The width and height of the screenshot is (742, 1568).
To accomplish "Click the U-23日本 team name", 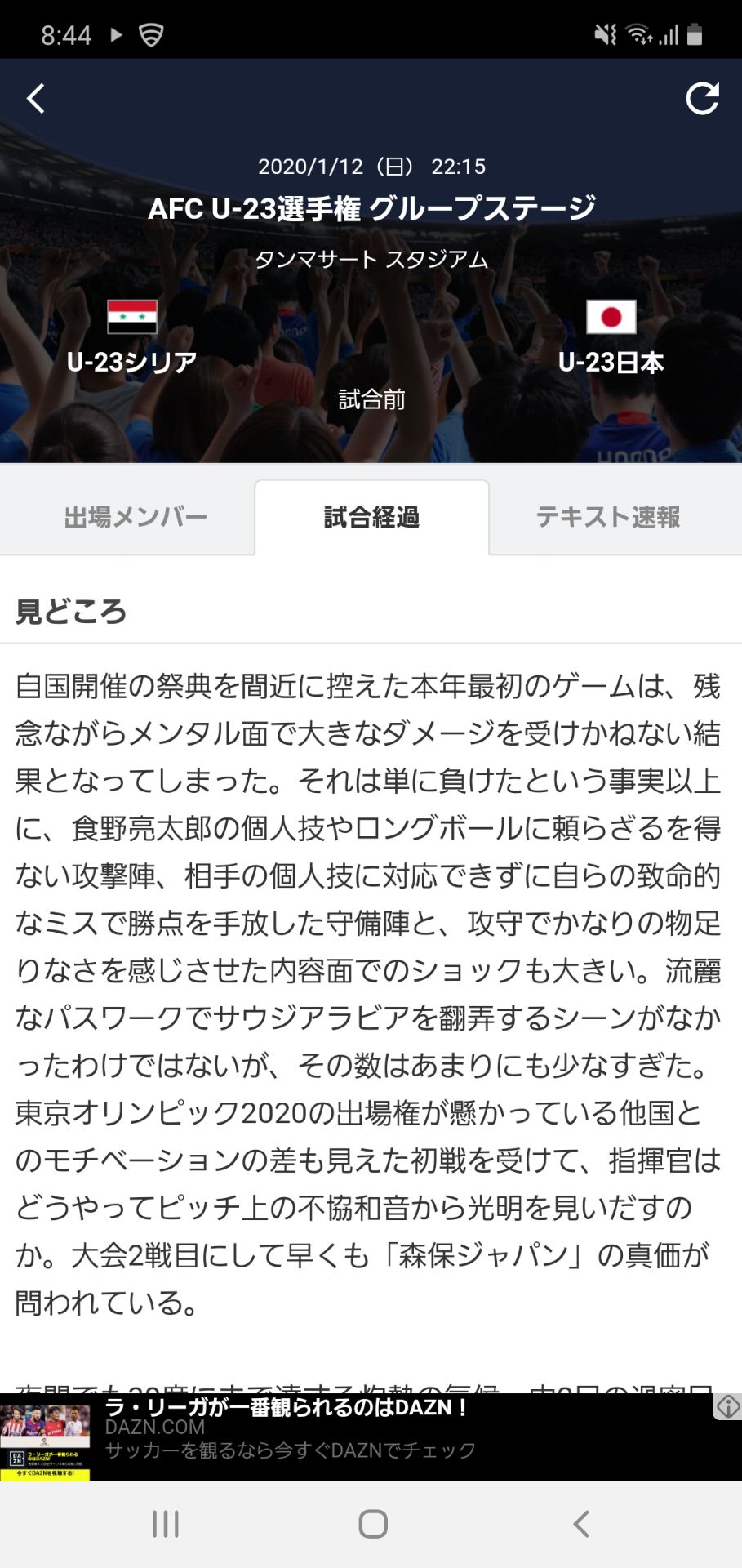I will (x=612, y=362).
